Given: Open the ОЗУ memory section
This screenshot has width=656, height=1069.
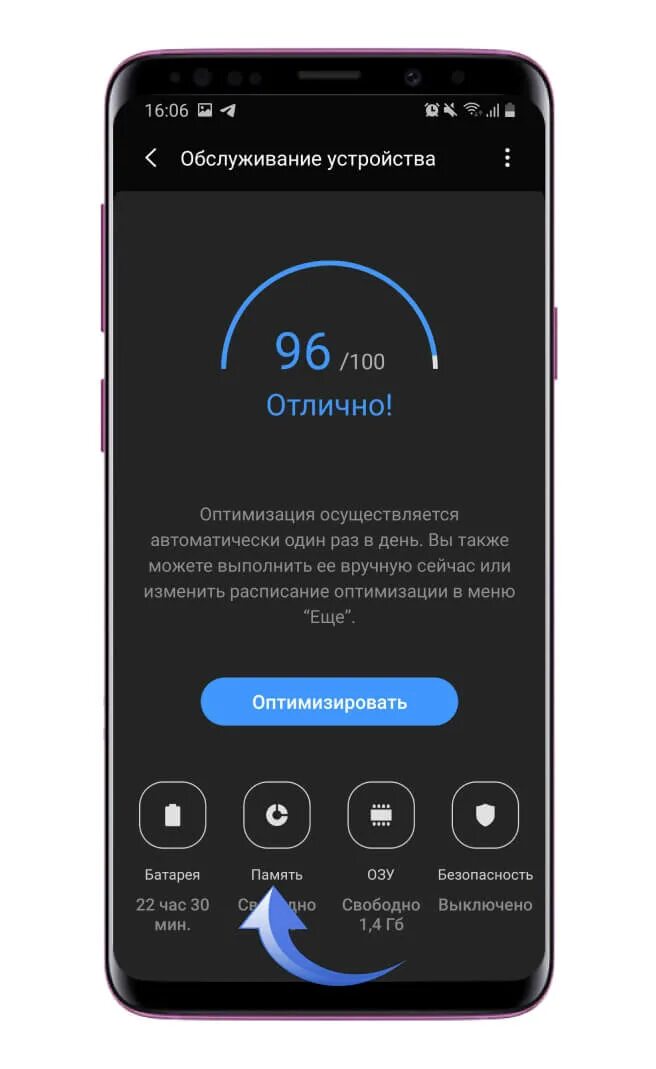Looking at the screenshot, I should click(x=381, y=815).
